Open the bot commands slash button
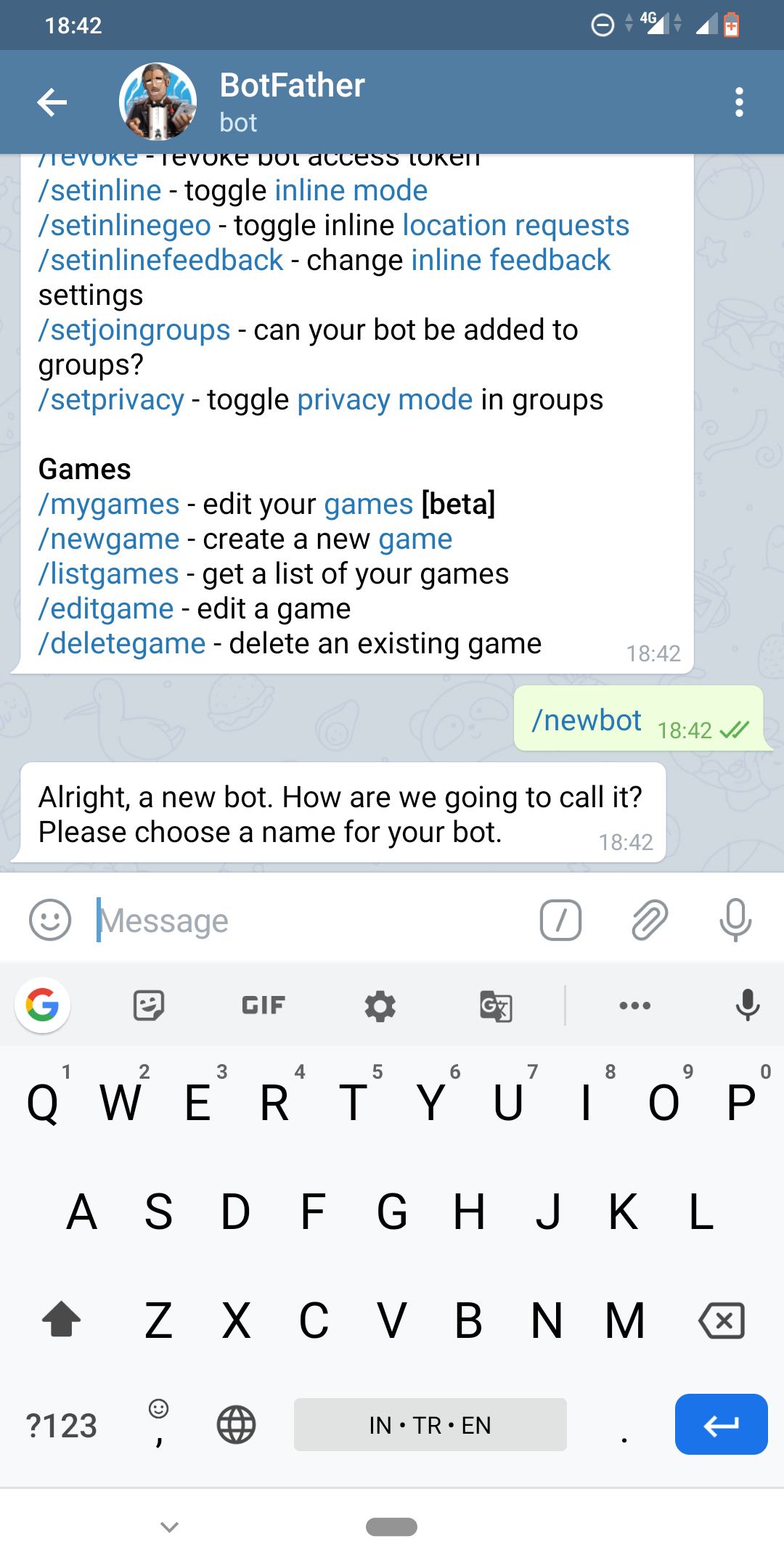784x1568 pixels. 561,920
